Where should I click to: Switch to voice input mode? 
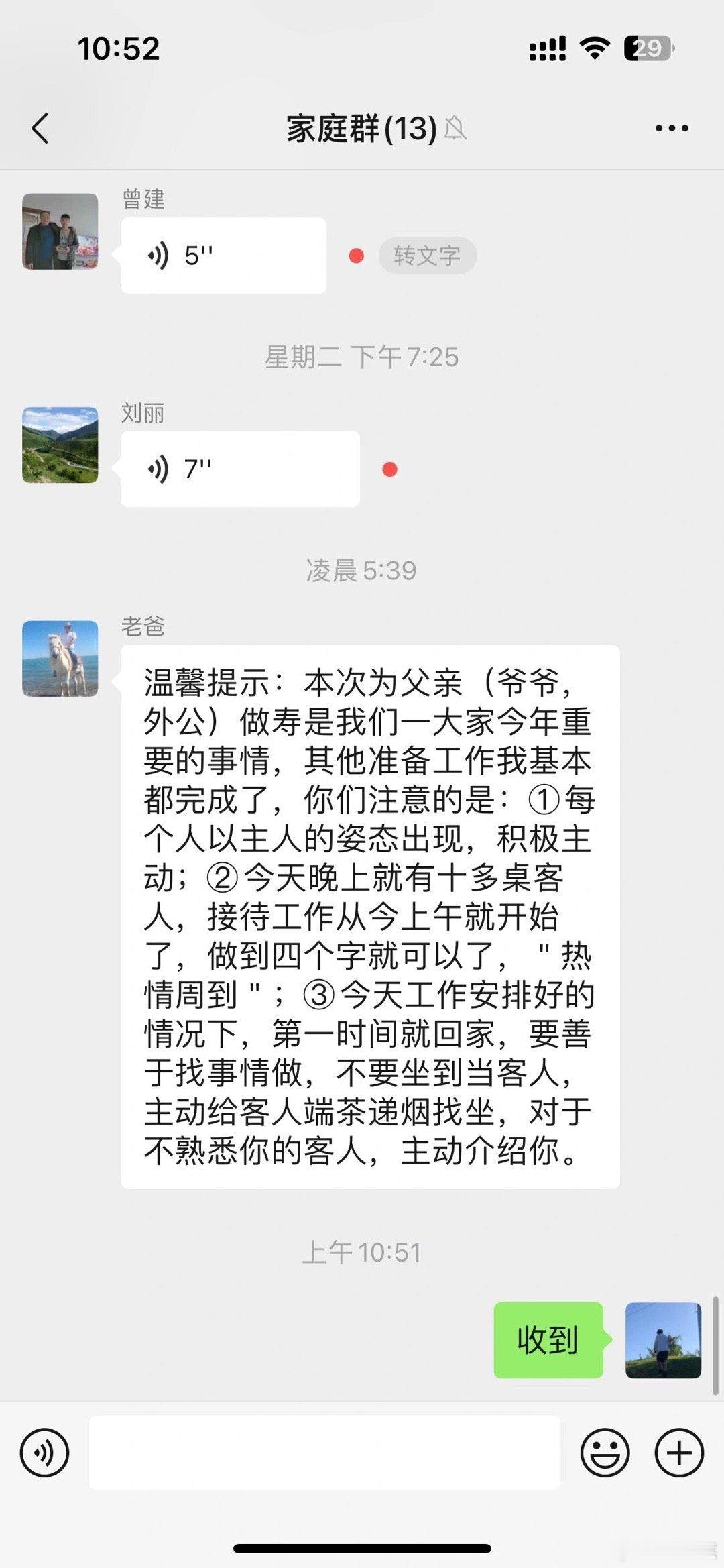coord(45,1453)
